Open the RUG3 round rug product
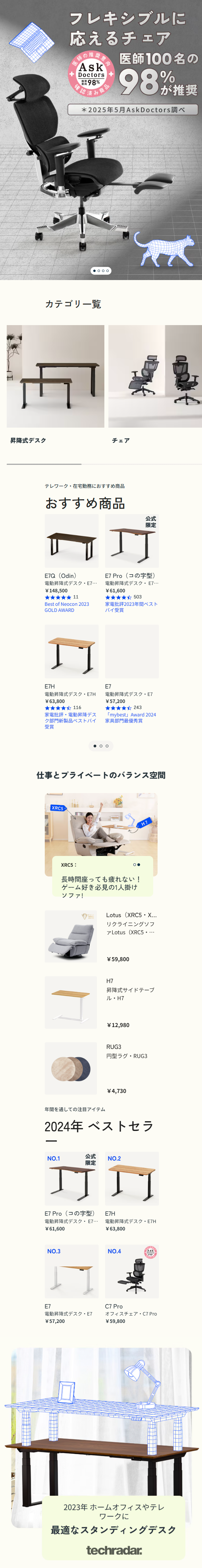 coord(101,1068)
